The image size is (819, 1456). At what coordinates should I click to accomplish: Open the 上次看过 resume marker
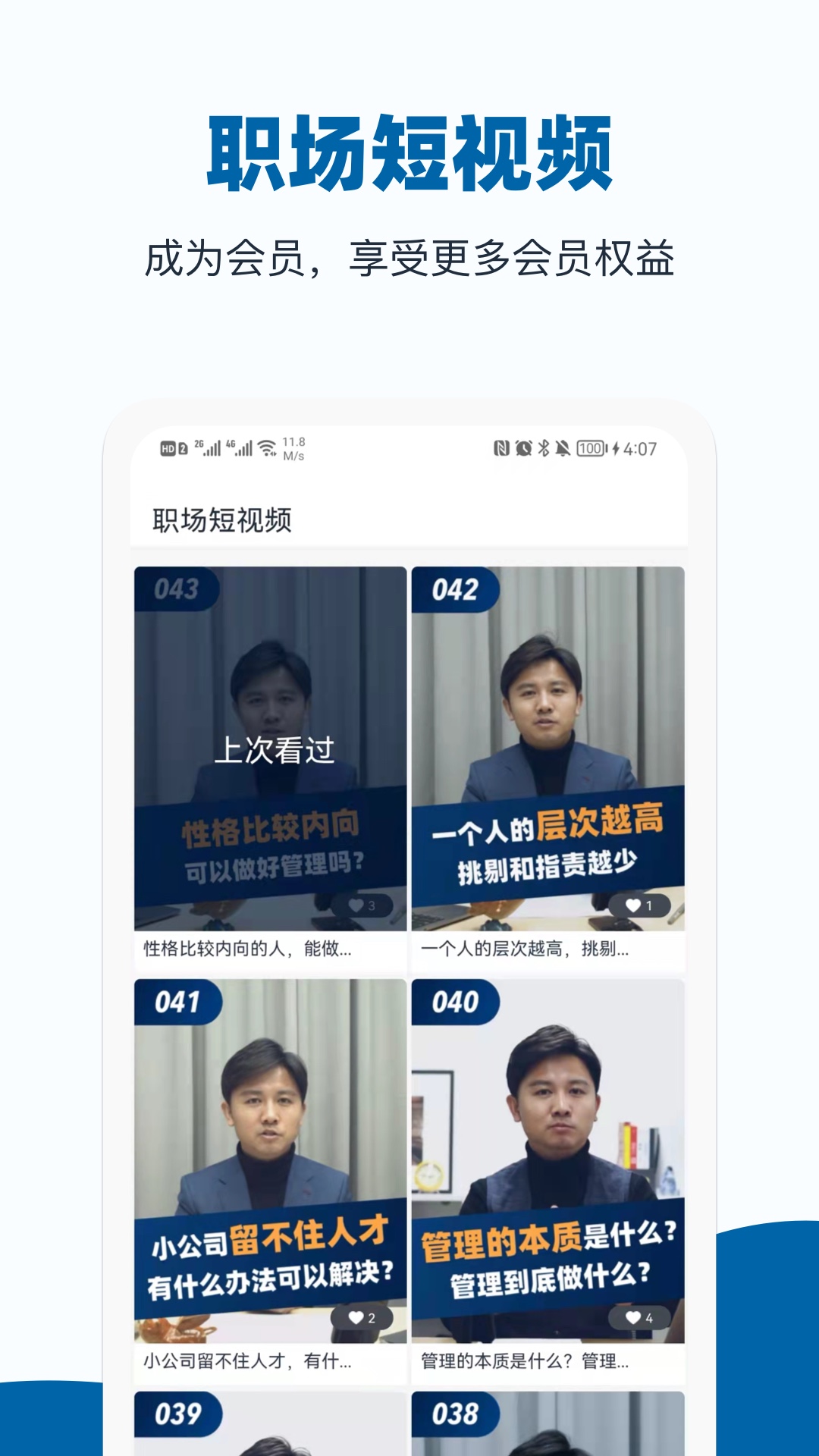275,749
